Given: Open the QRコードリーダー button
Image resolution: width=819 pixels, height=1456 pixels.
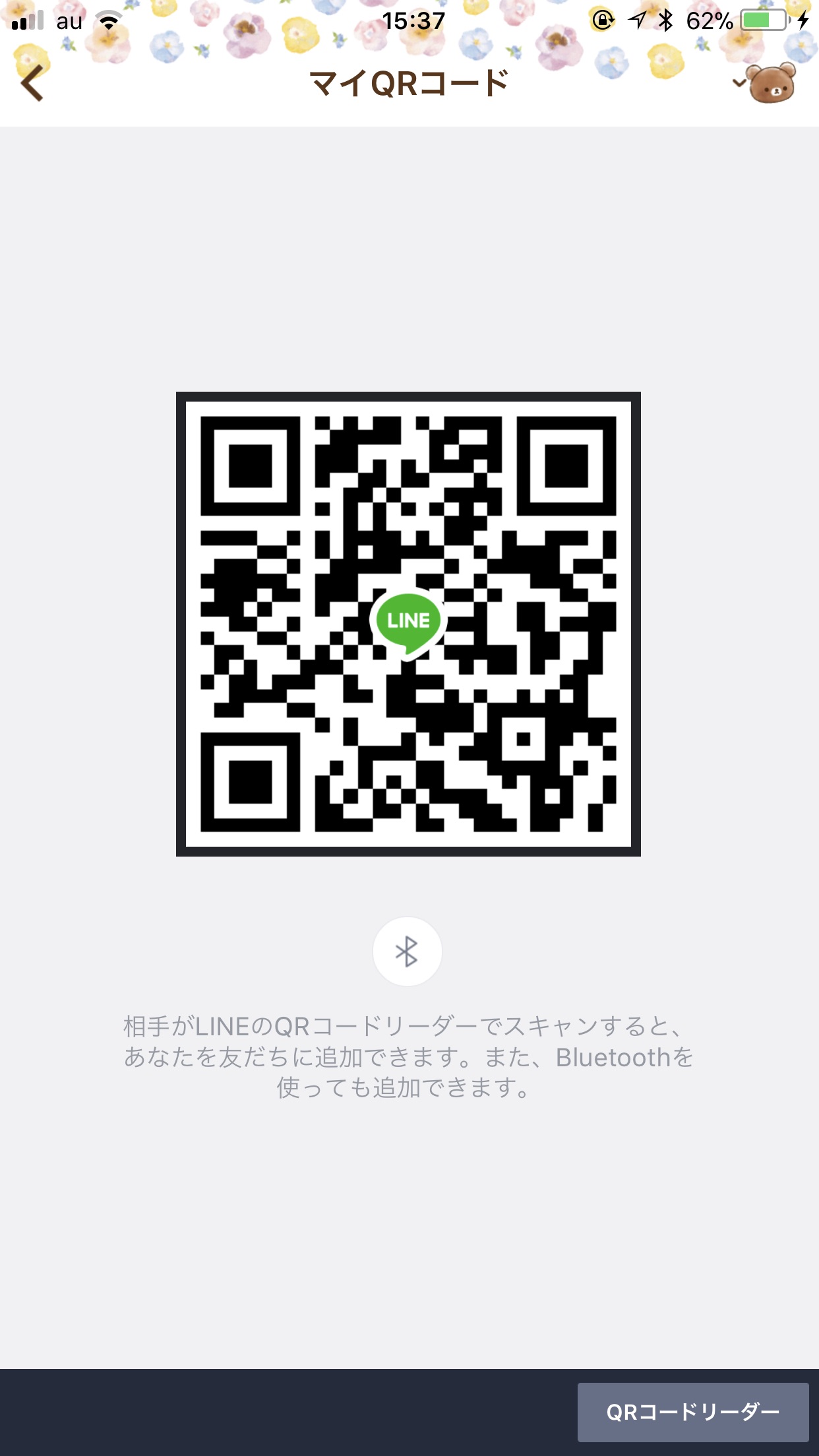Looking at the screenshot, I should [693, 1412].
